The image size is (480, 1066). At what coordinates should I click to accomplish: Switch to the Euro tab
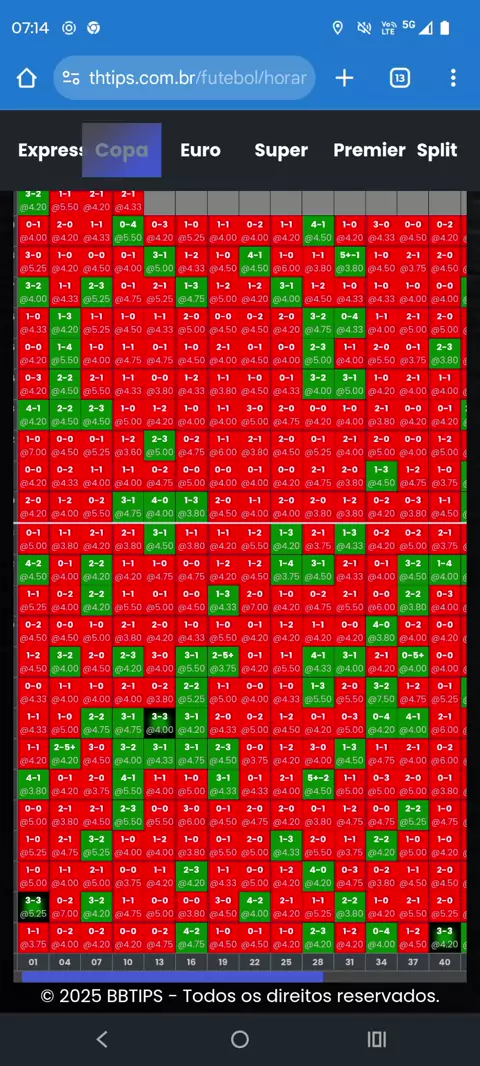pos(201,150)
